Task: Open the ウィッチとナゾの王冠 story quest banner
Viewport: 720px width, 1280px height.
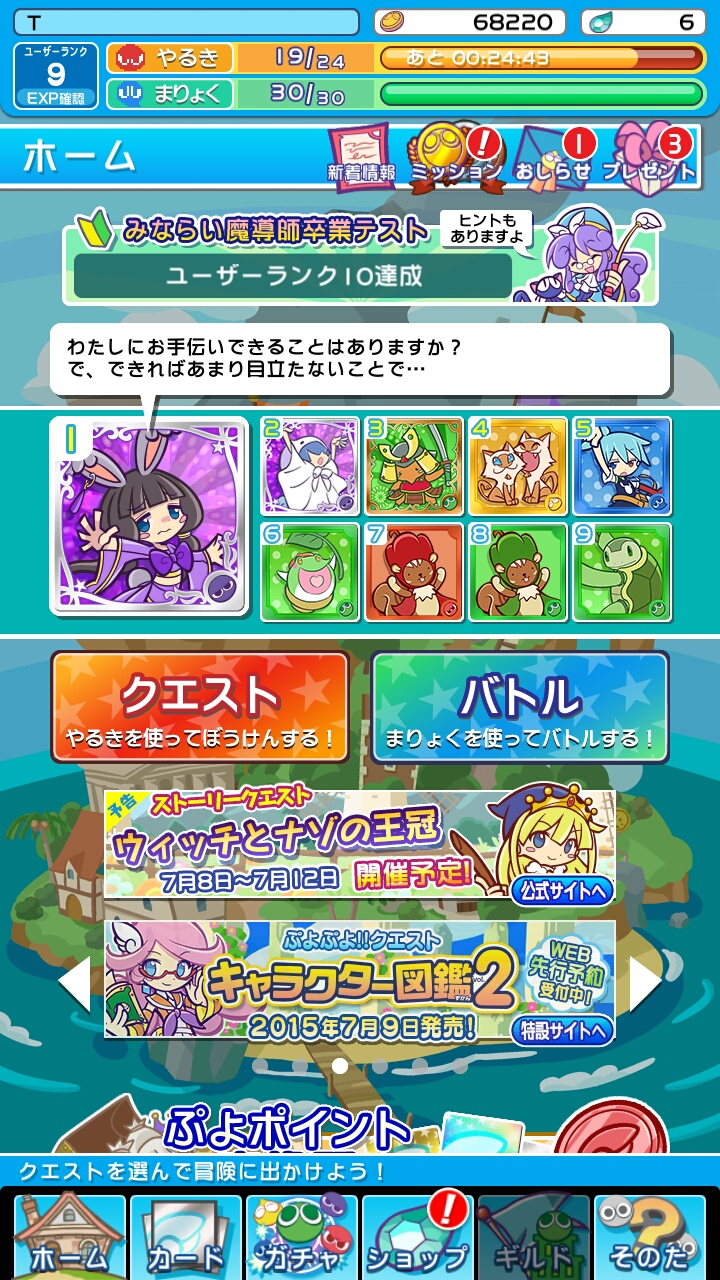Action: (x=360, y=845)
